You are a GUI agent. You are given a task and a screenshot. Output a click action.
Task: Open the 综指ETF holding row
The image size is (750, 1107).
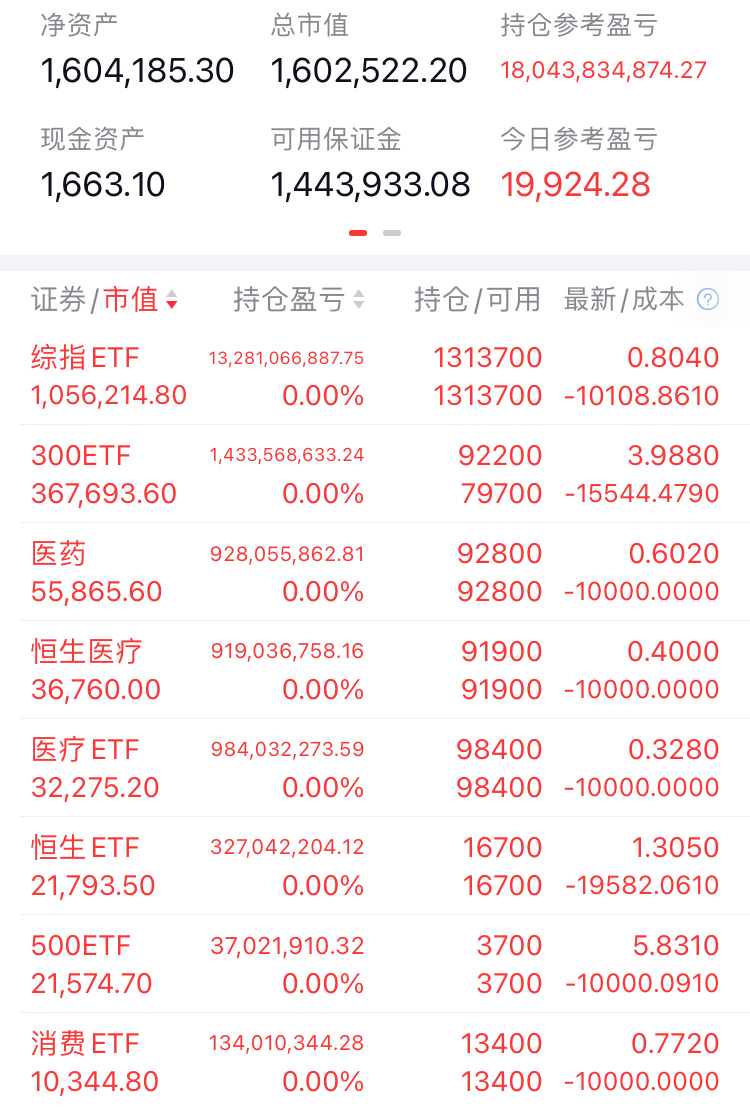coord(86,358)
